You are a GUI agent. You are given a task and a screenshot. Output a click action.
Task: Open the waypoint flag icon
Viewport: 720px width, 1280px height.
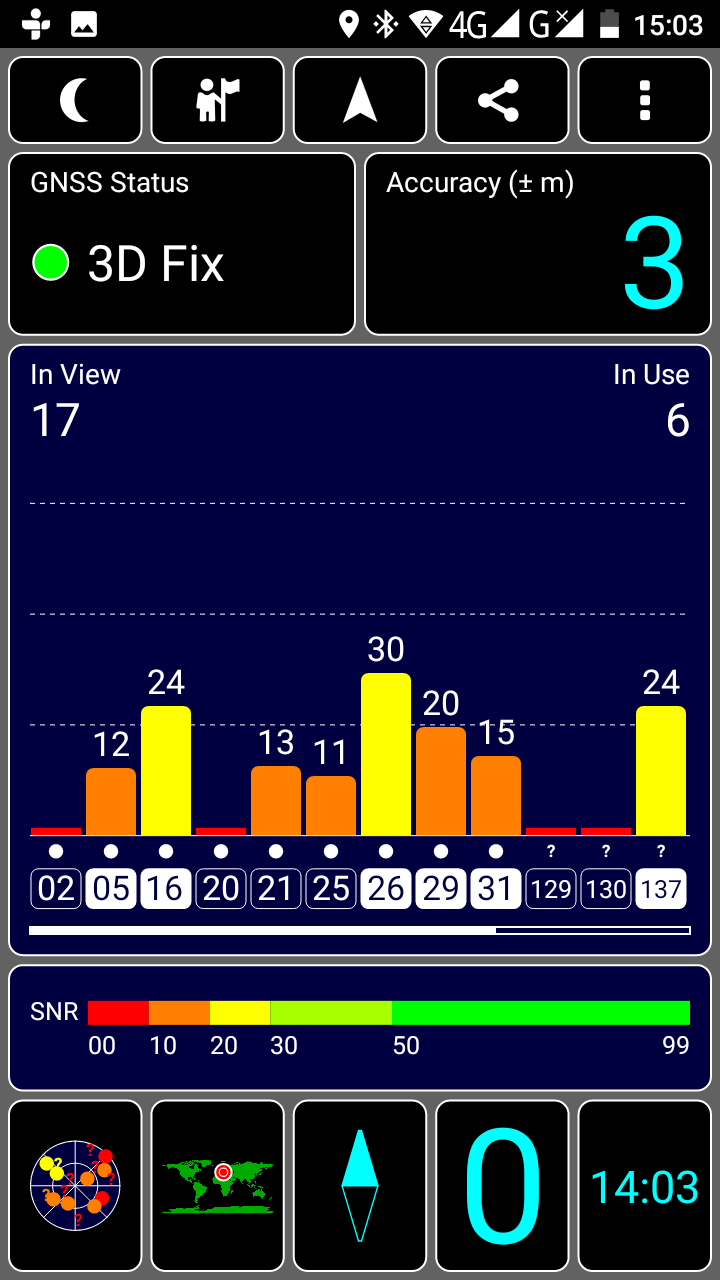click(x=218, y=100)
